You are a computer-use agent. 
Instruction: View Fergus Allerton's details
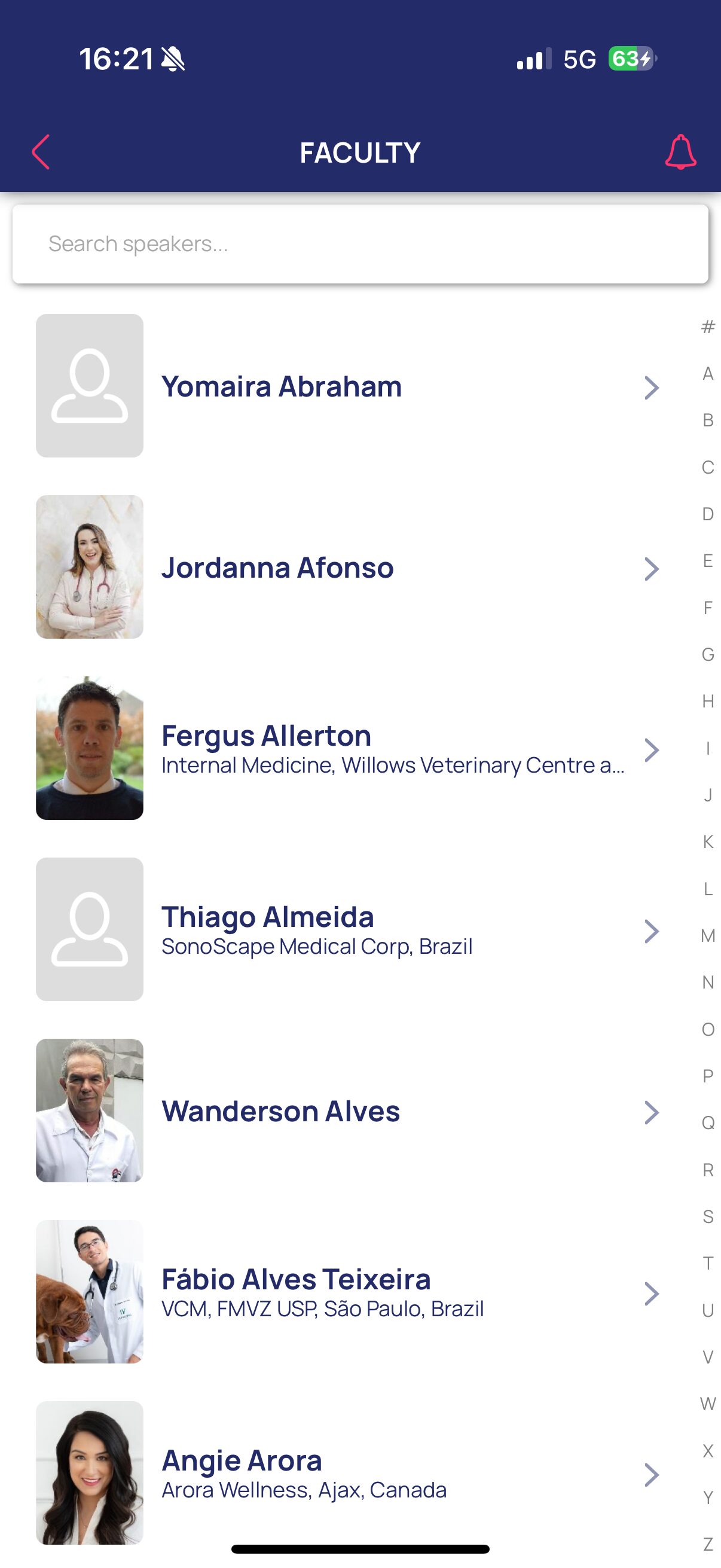[x=347, y=749]
